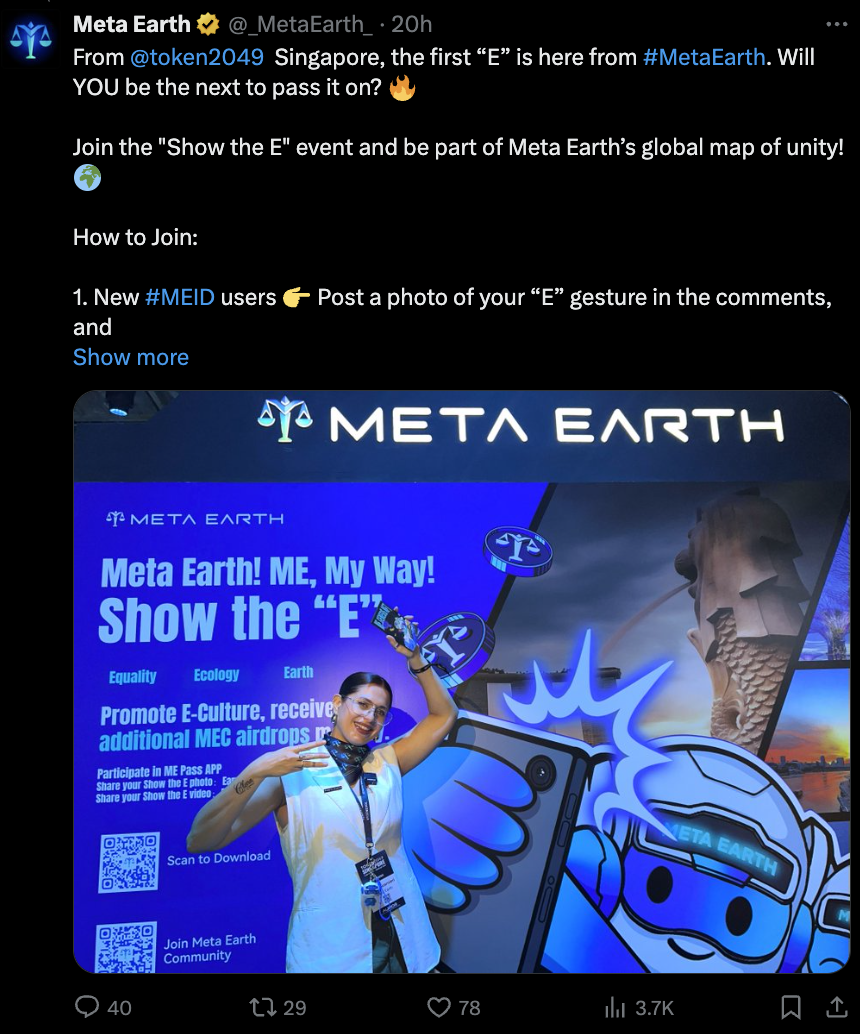The height and width of the screenshot is (1034, 860).
Task: Open the Meta Earth account name
Action: [131, 23]
